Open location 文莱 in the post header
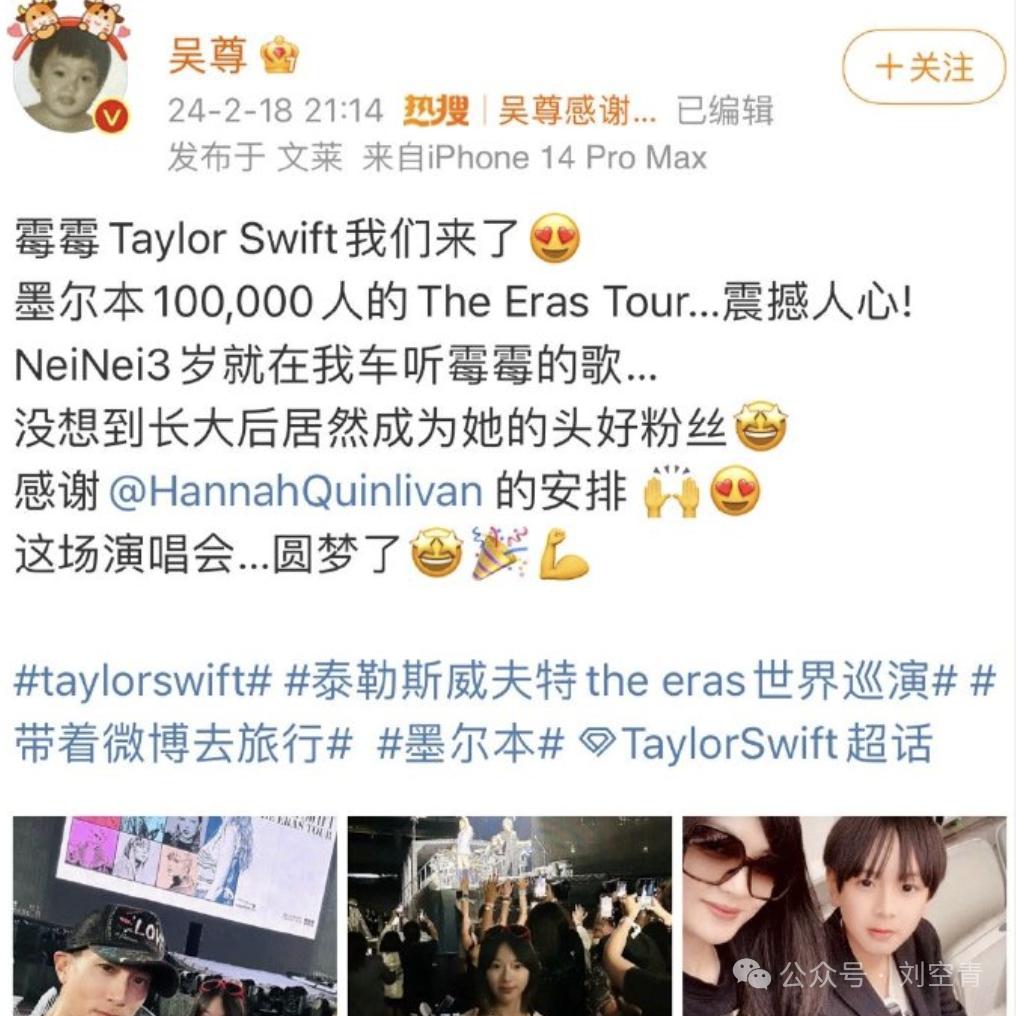Image resolution: width=1016 pixels, height=1016 pixels. (x=311, y=157)
